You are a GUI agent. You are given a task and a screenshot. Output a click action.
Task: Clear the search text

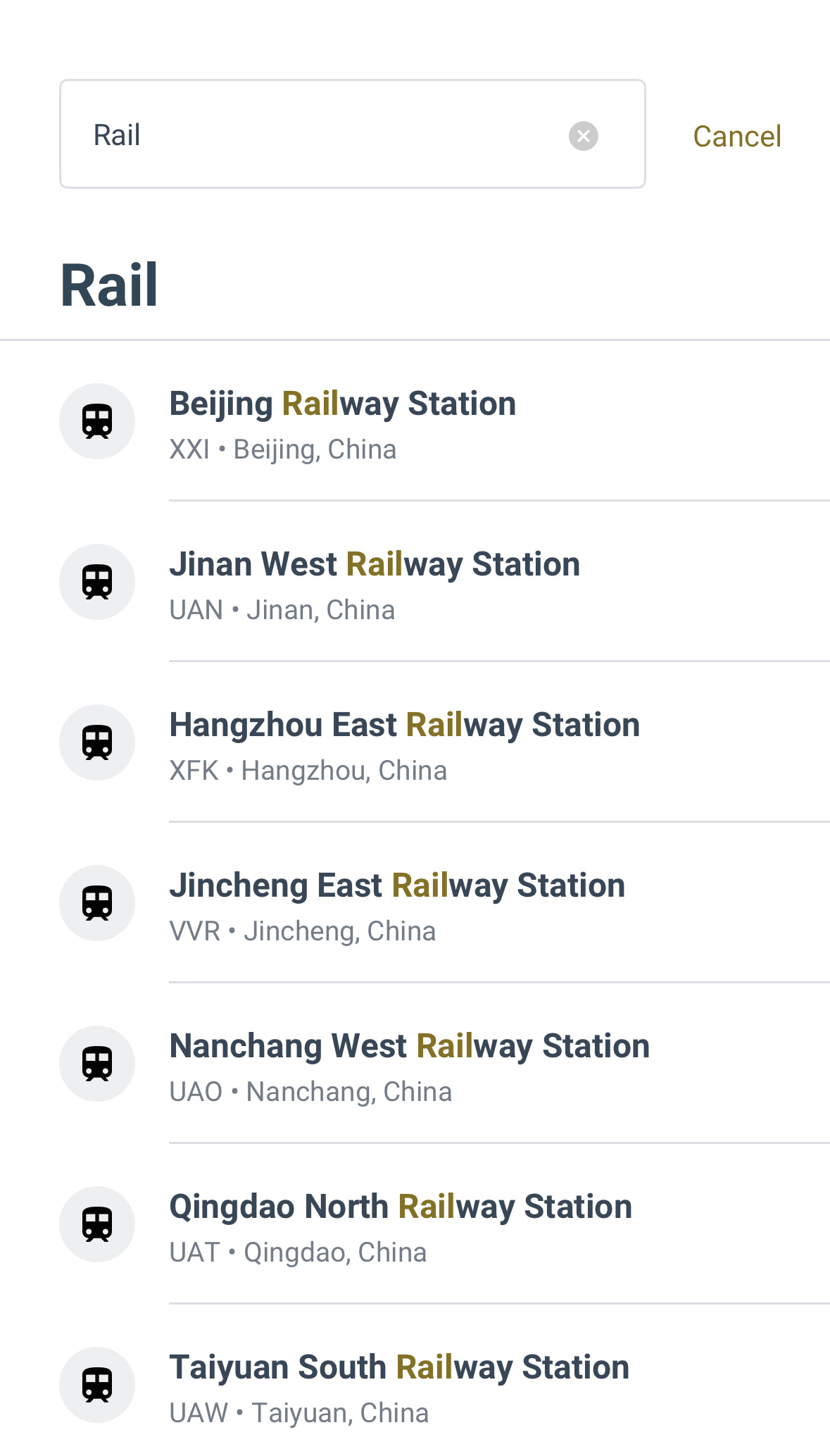[583, 136]
